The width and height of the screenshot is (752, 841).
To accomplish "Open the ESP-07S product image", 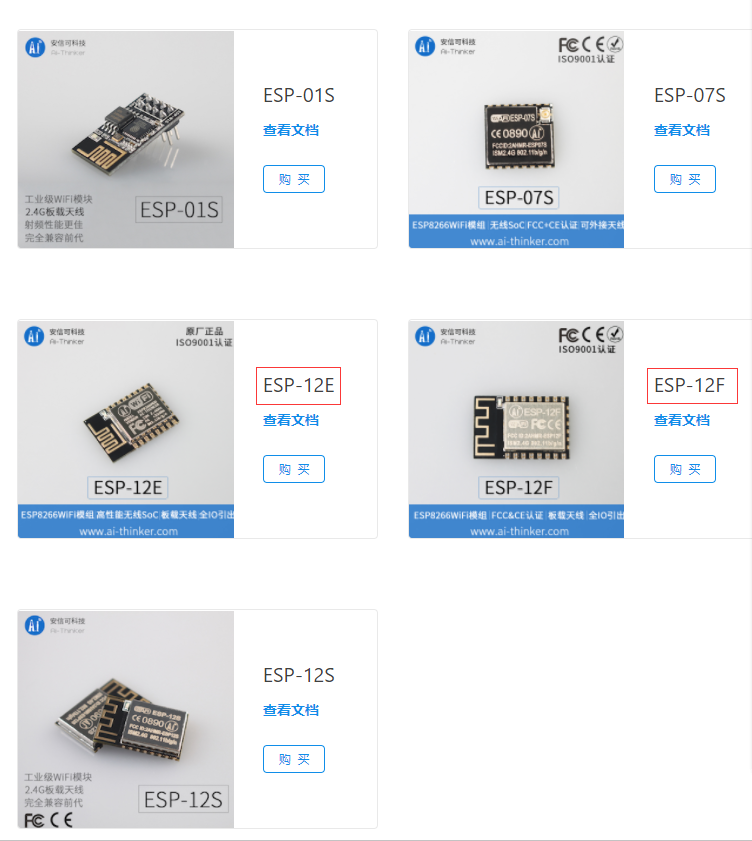I will (516, 139).
